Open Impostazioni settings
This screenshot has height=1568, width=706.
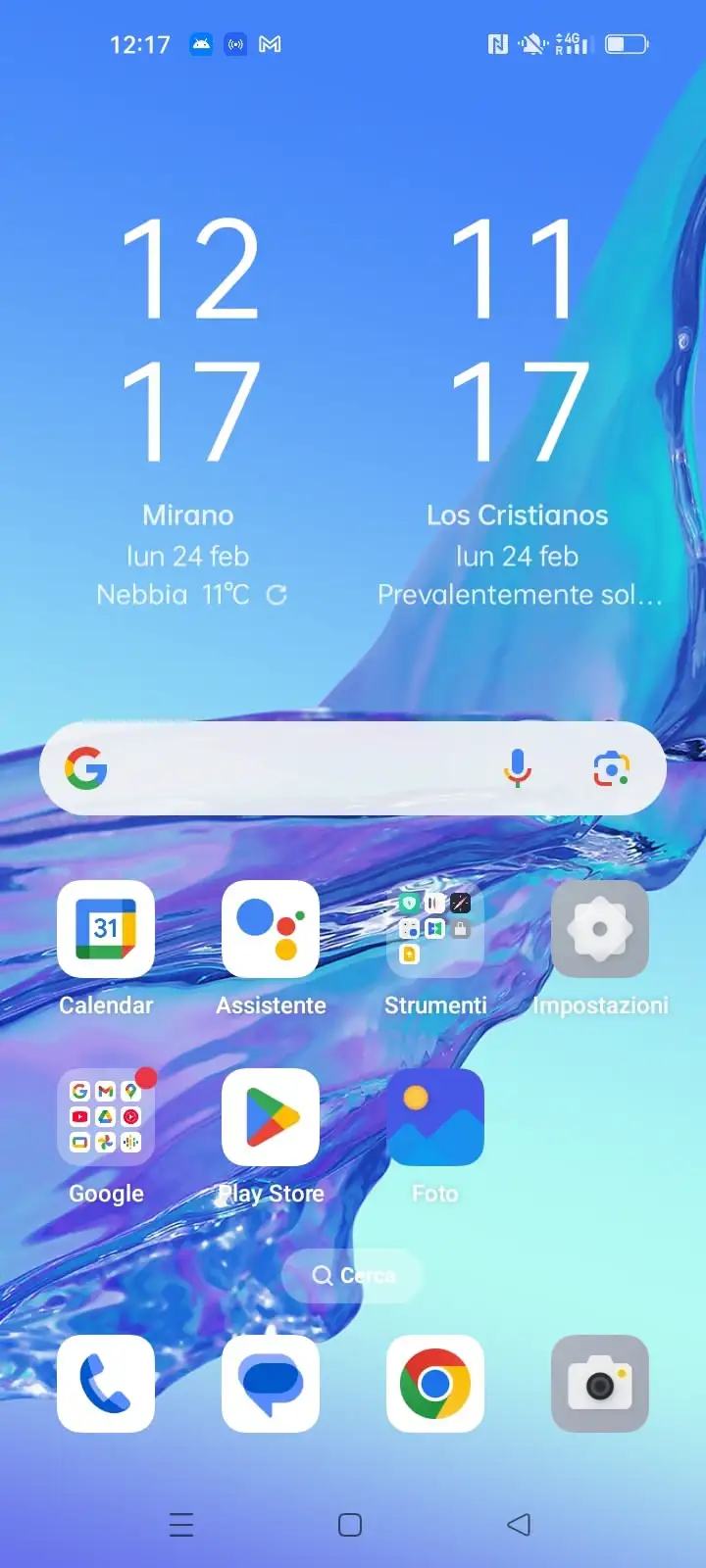(x=600, y=929)
